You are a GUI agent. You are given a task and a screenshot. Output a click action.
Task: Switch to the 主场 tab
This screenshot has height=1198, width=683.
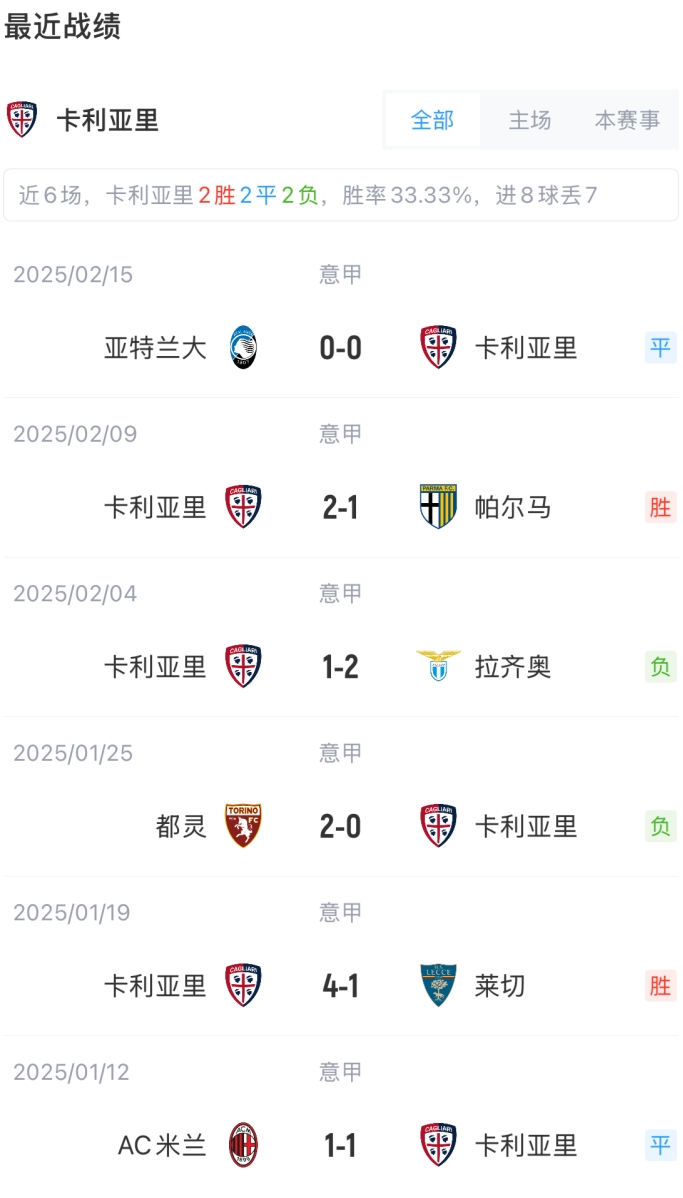pos(529,120)
